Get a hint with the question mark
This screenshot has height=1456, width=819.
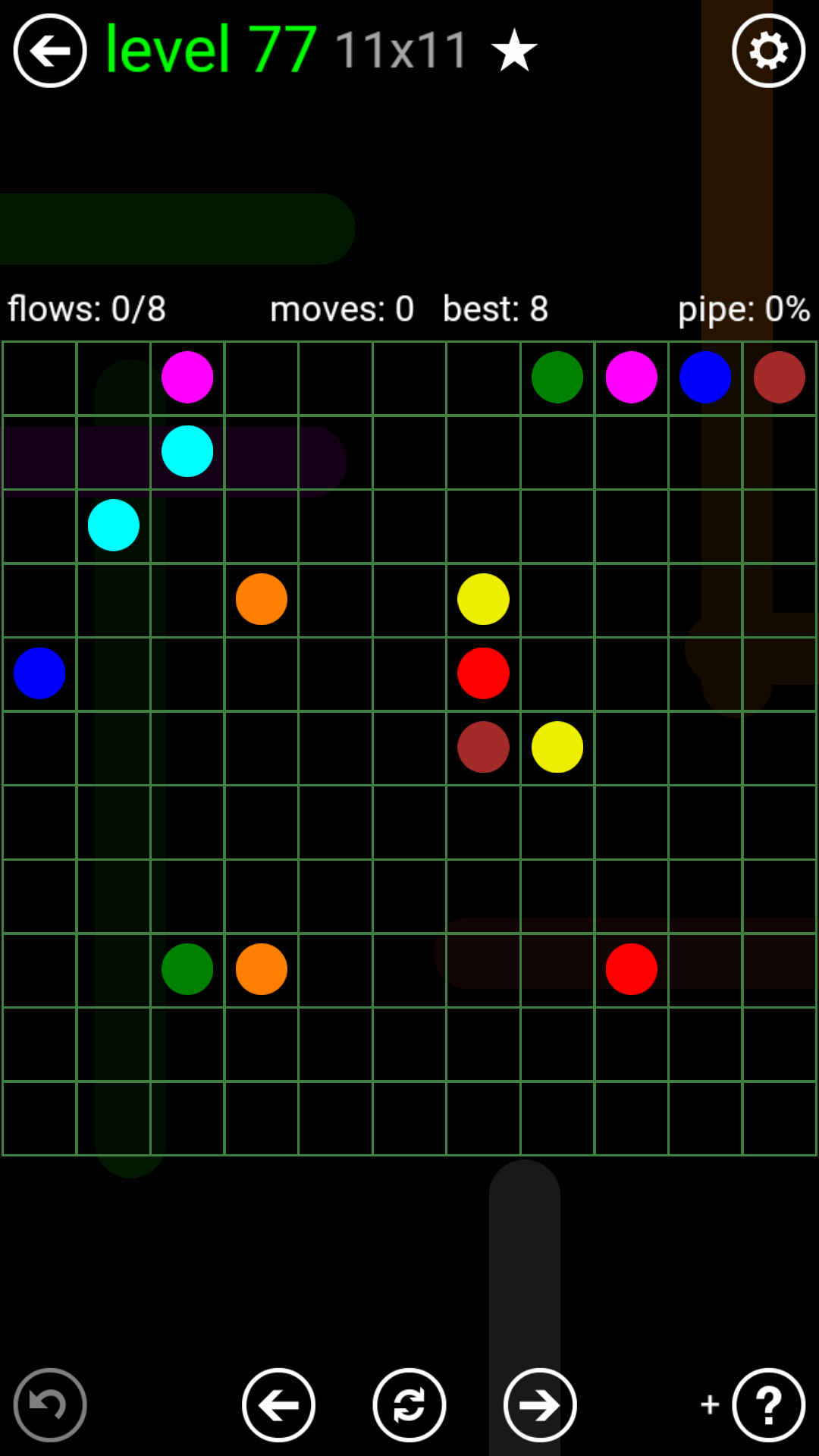pos(768,1404)
